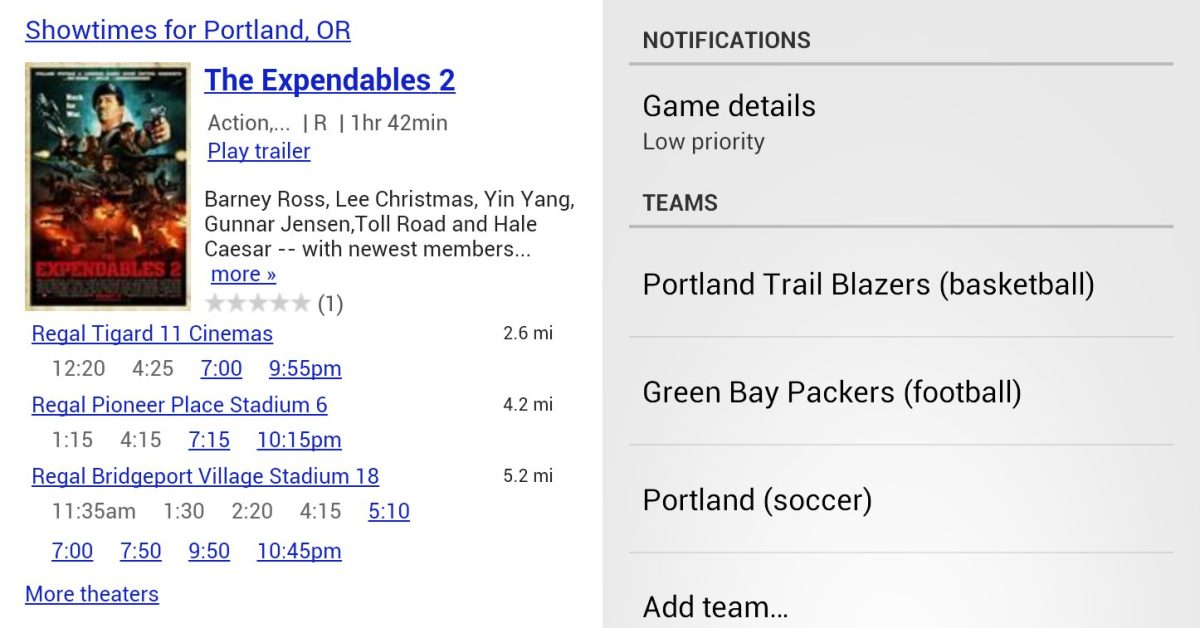Choose the 10:45pm showtime
Viewport: 1200px width, 628px height.
(x=299, y=551)
